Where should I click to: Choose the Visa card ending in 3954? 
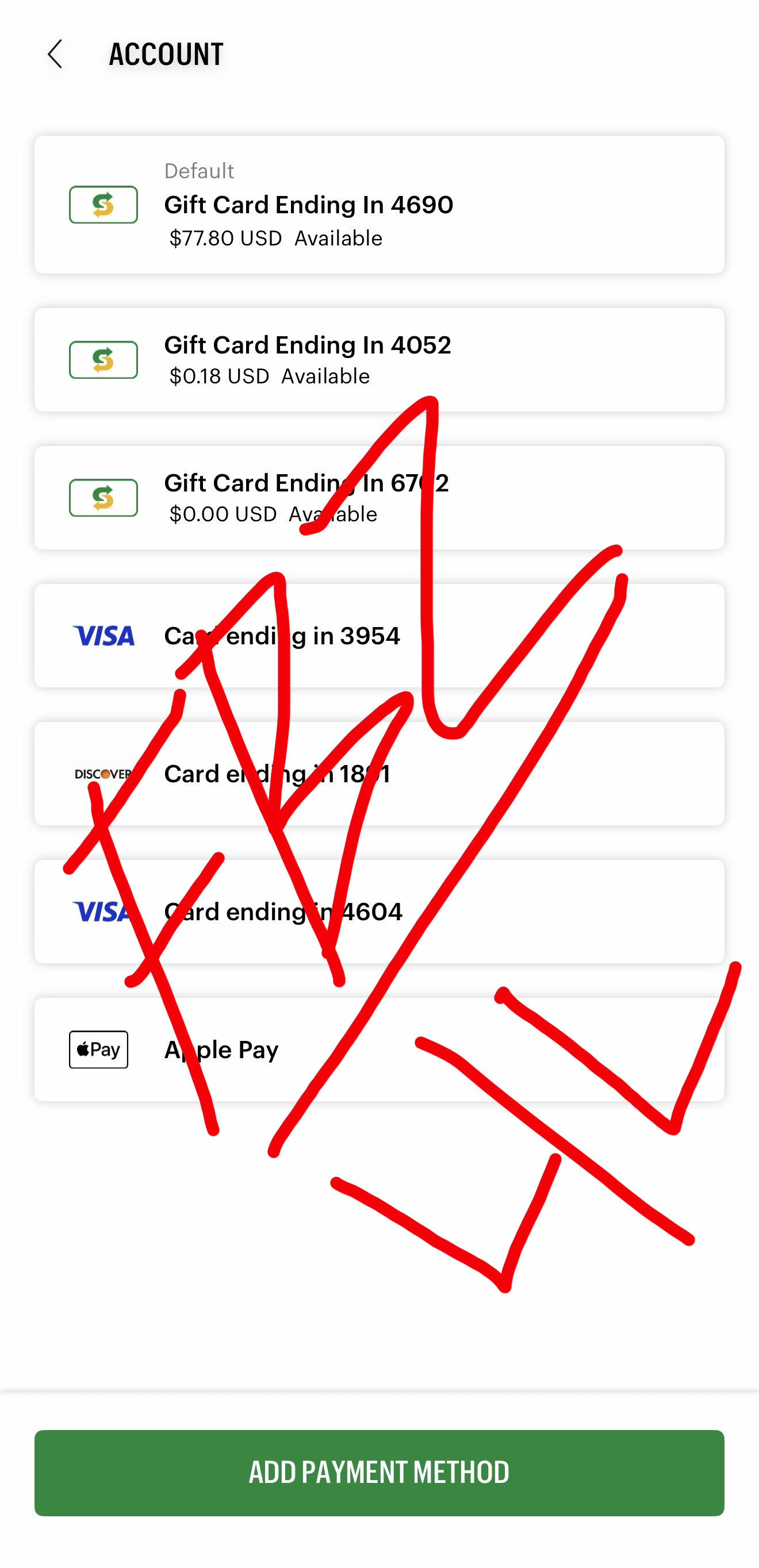[379, 636]
